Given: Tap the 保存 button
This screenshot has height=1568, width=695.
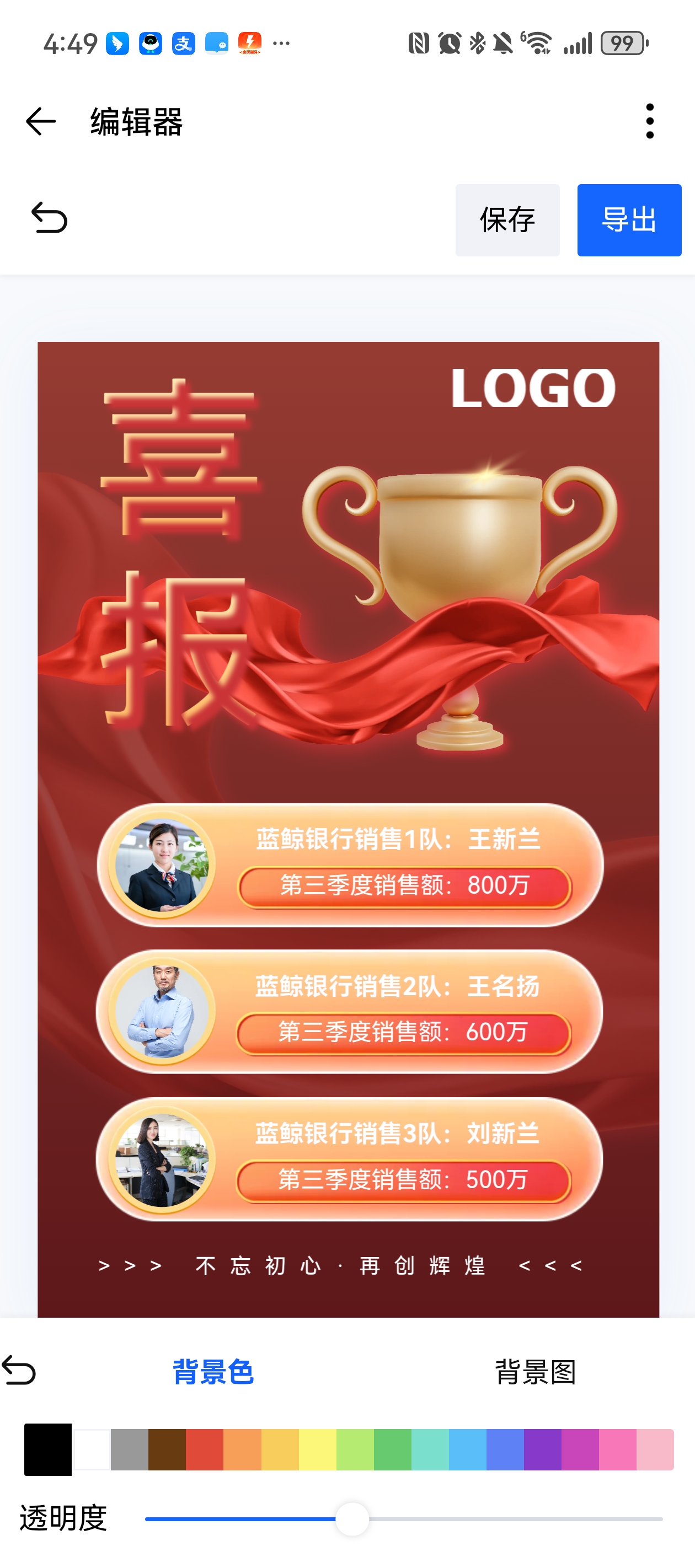Looking at the screenshot, I should click(x=507, y=220).
